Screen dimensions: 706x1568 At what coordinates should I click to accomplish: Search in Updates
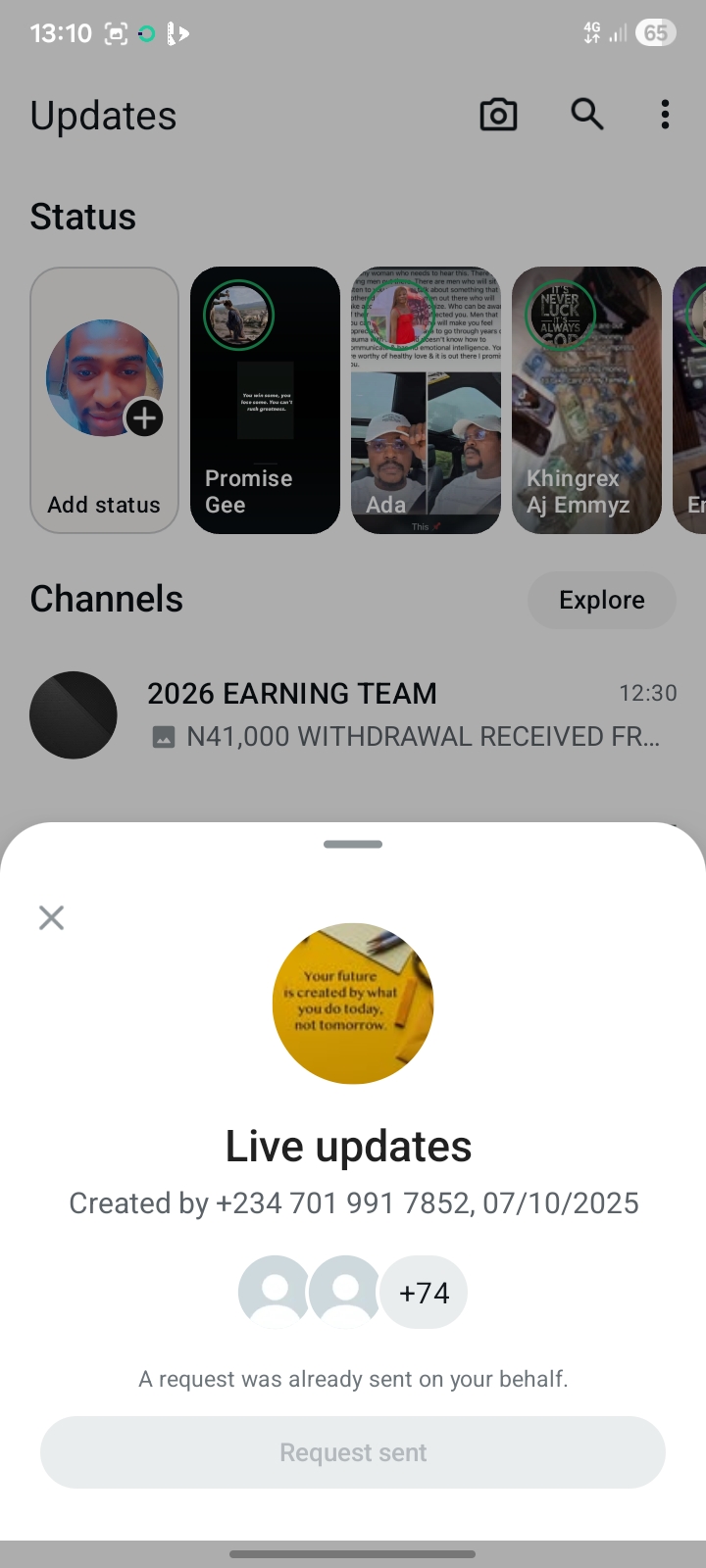(x=586, y=116)
